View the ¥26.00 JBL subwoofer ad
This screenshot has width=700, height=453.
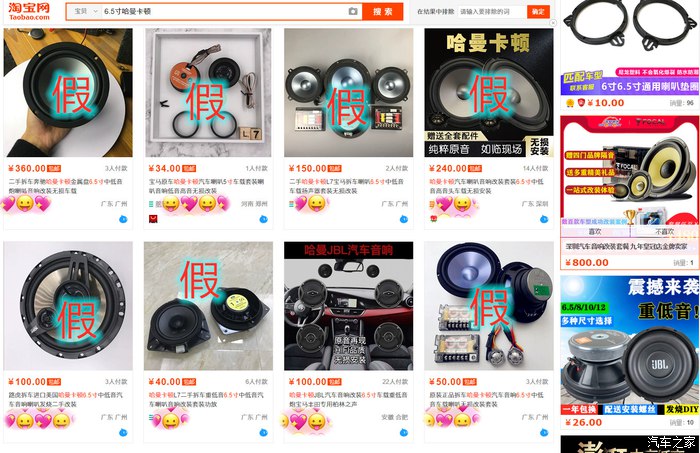629,345
